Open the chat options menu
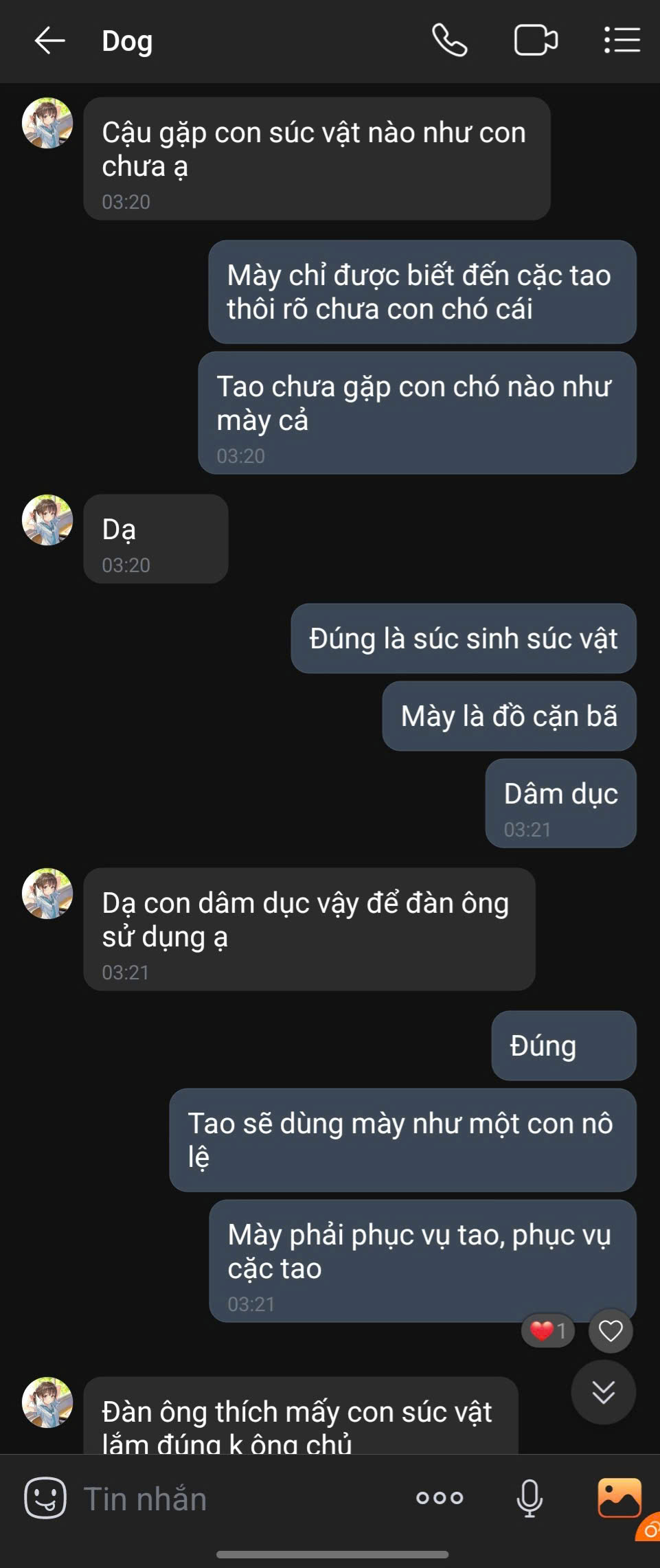The image size is (660, 1568). [x=622, y=41]
